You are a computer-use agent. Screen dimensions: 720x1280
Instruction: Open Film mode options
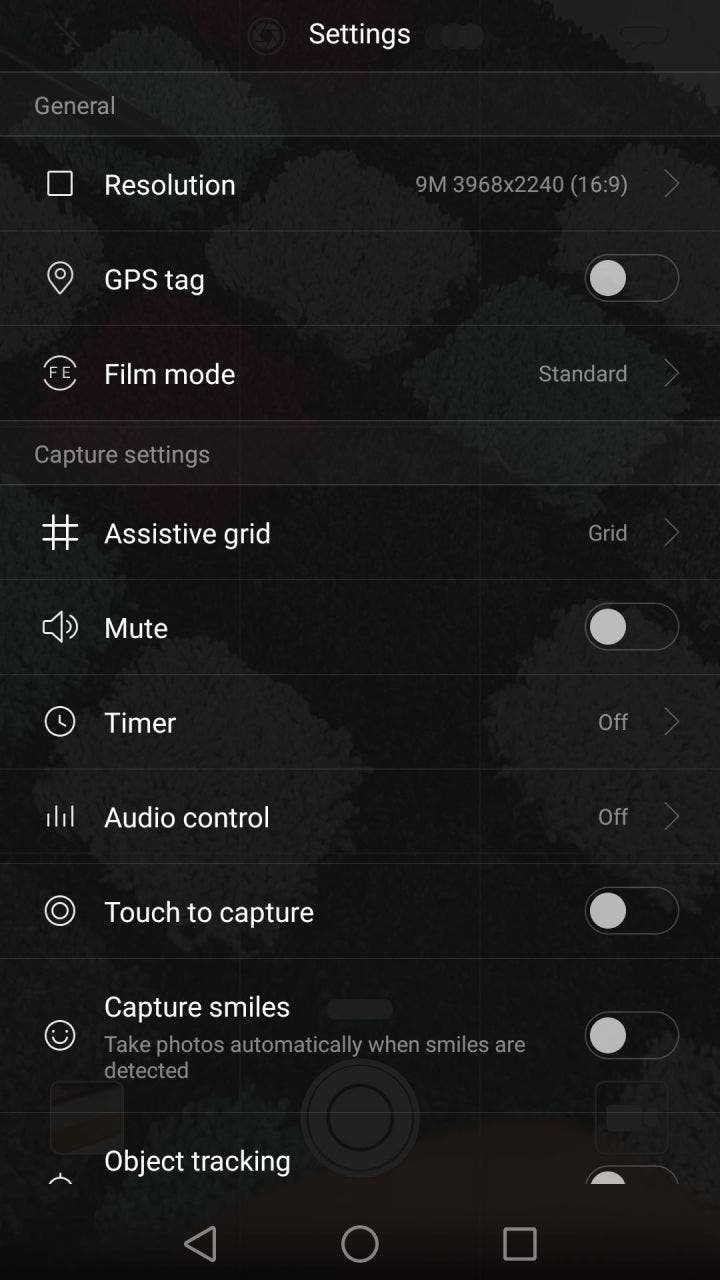click(x=360, y=374)
